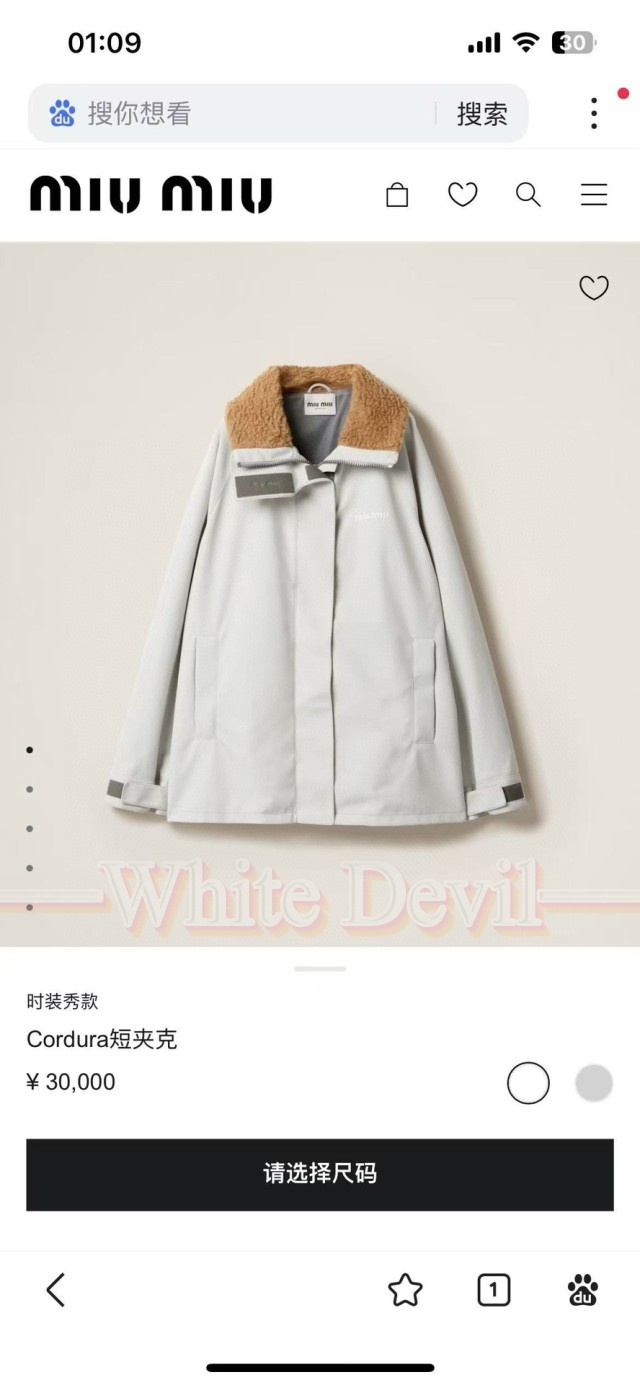The width and height of the screenshot is (640, 1385).
Task: Select the grey color swatch
Action: (x=594, y=1082)
